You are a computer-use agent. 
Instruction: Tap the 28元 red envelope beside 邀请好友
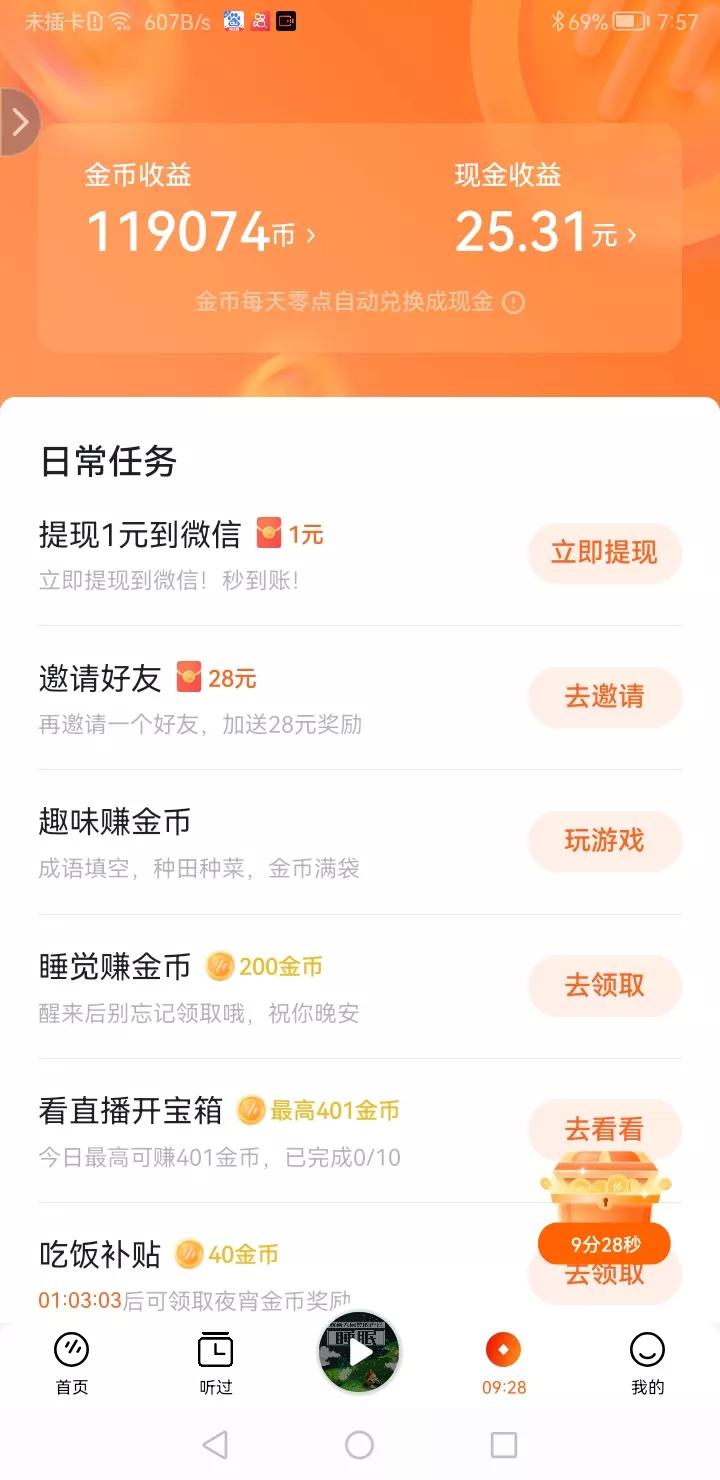pos(190,676)
